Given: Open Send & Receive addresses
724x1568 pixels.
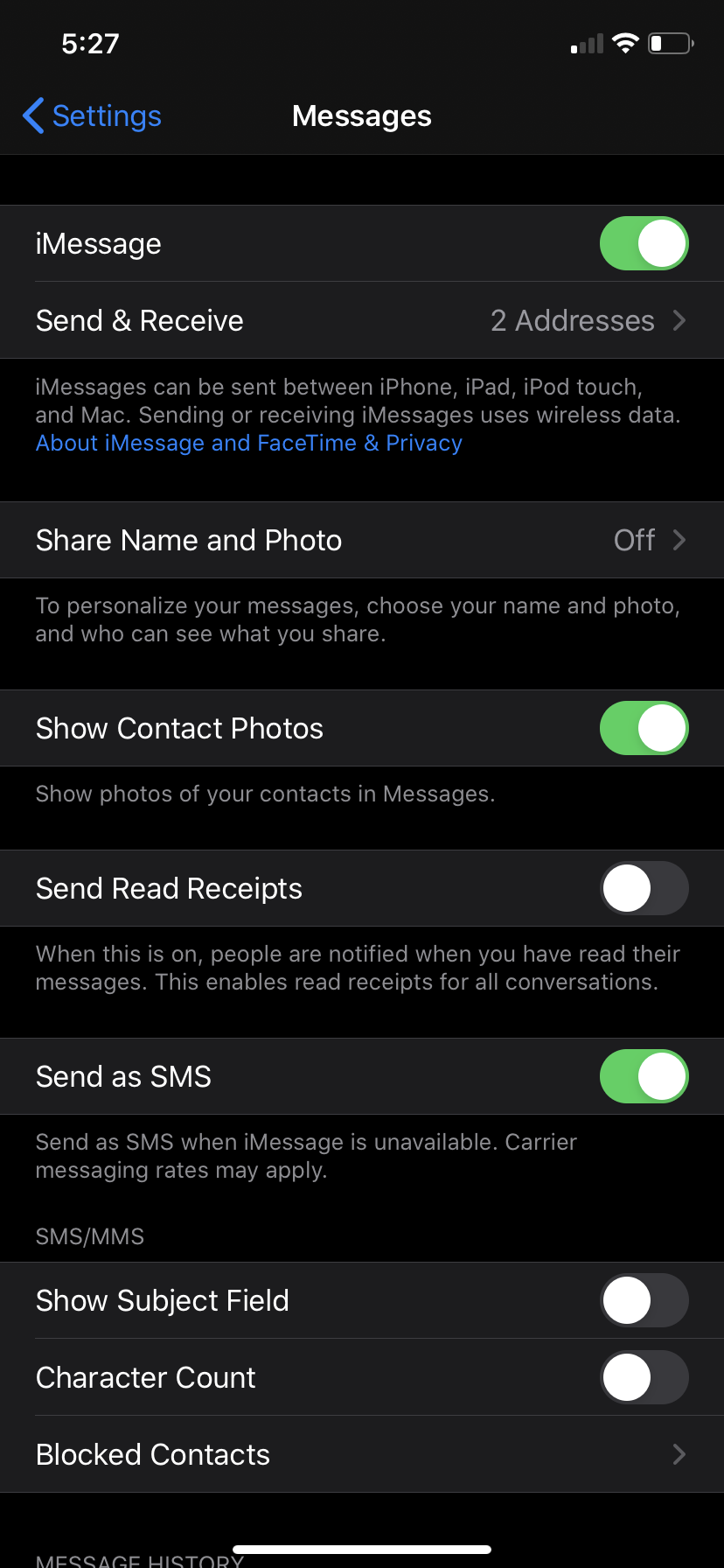Looking at the screenshot, I should point(362,320).
